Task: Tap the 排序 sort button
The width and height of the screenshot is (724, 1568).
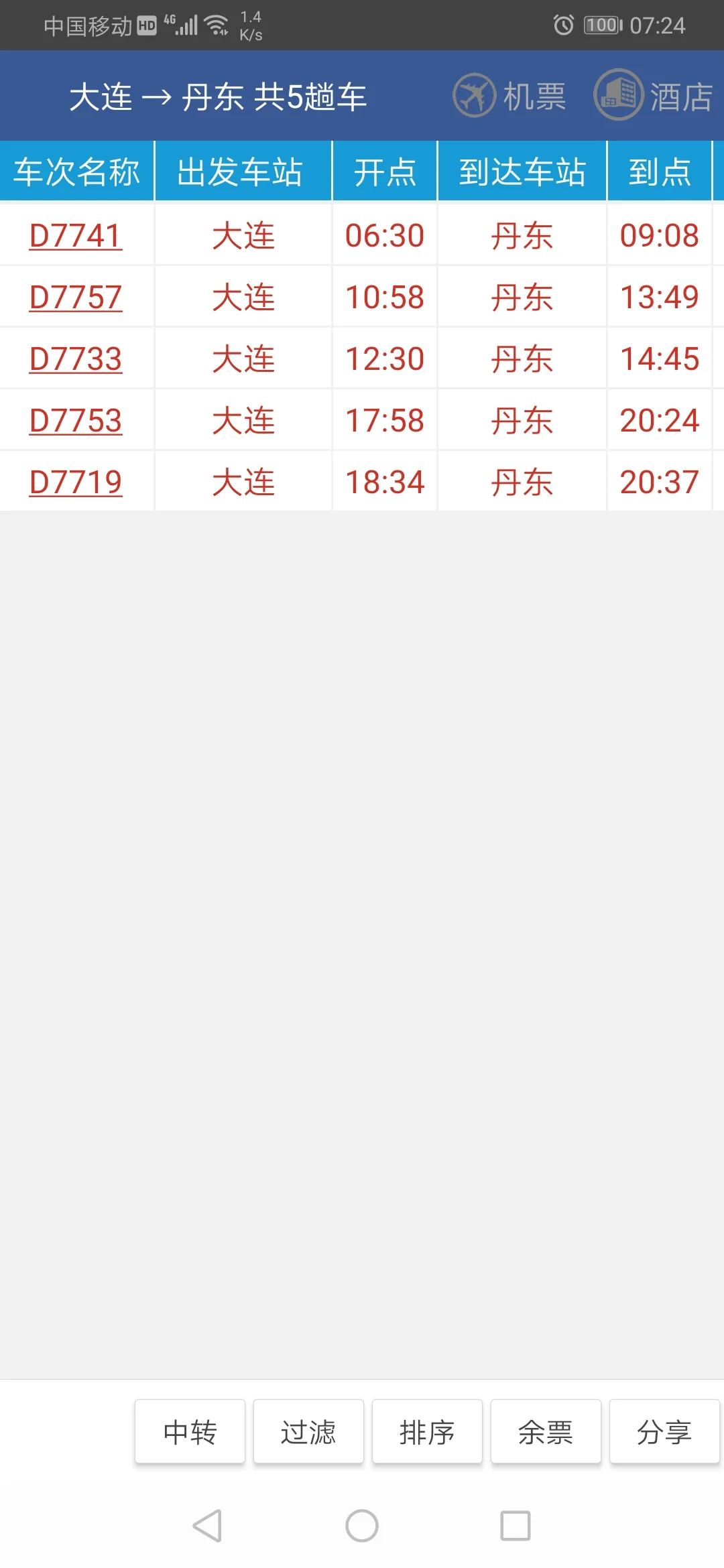Action: point(426,1431)
